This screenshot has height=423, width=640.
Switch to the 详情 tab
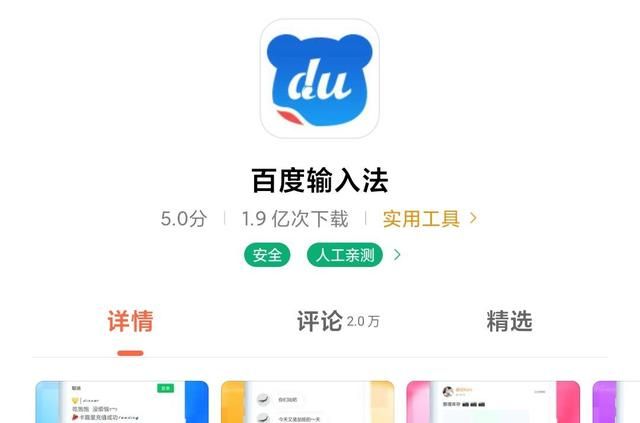pyautogui.click(x=130, y=322)
